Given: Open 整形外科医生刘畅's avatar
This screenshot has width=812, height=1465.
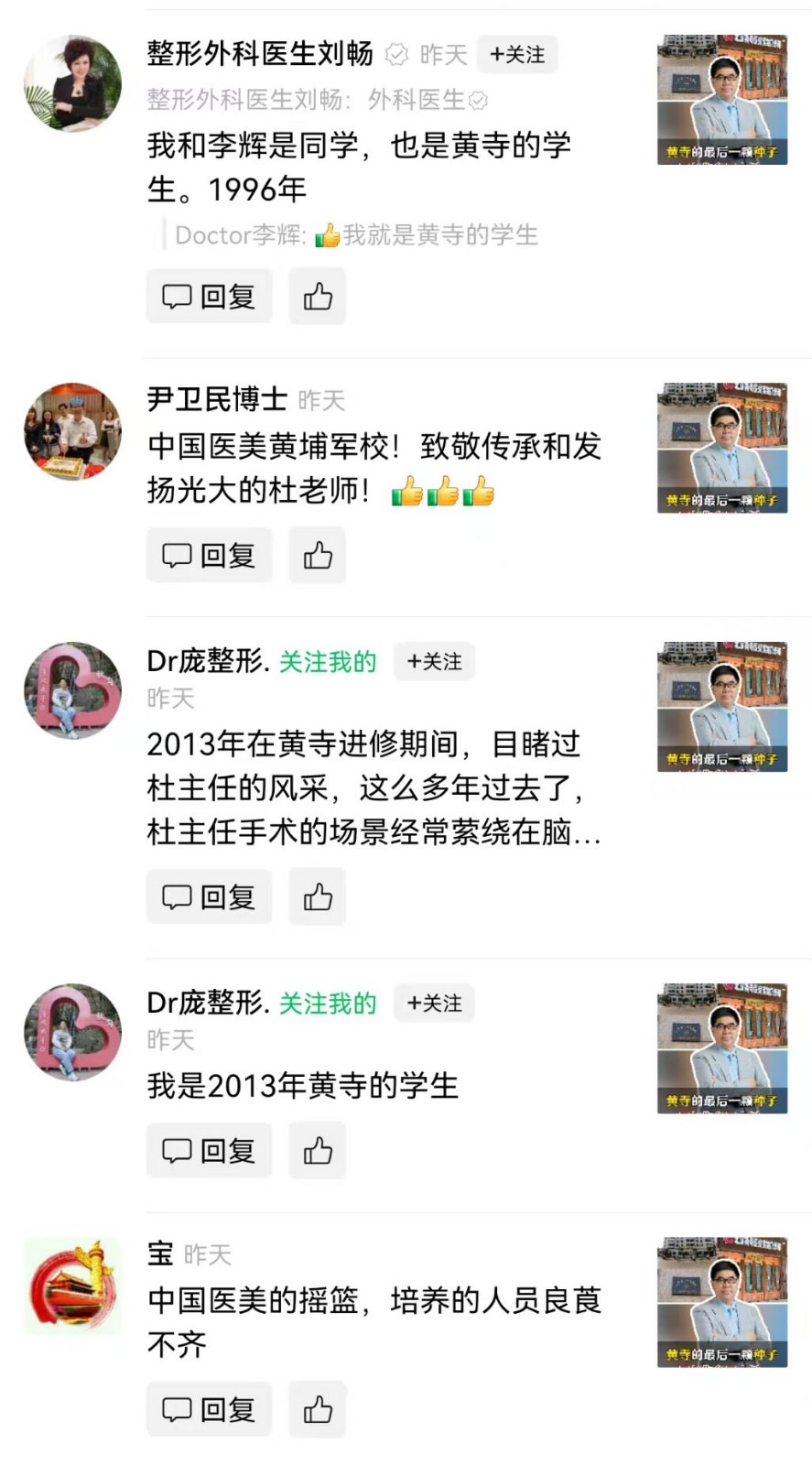Looking at the screenshot, I should point(72,84).
